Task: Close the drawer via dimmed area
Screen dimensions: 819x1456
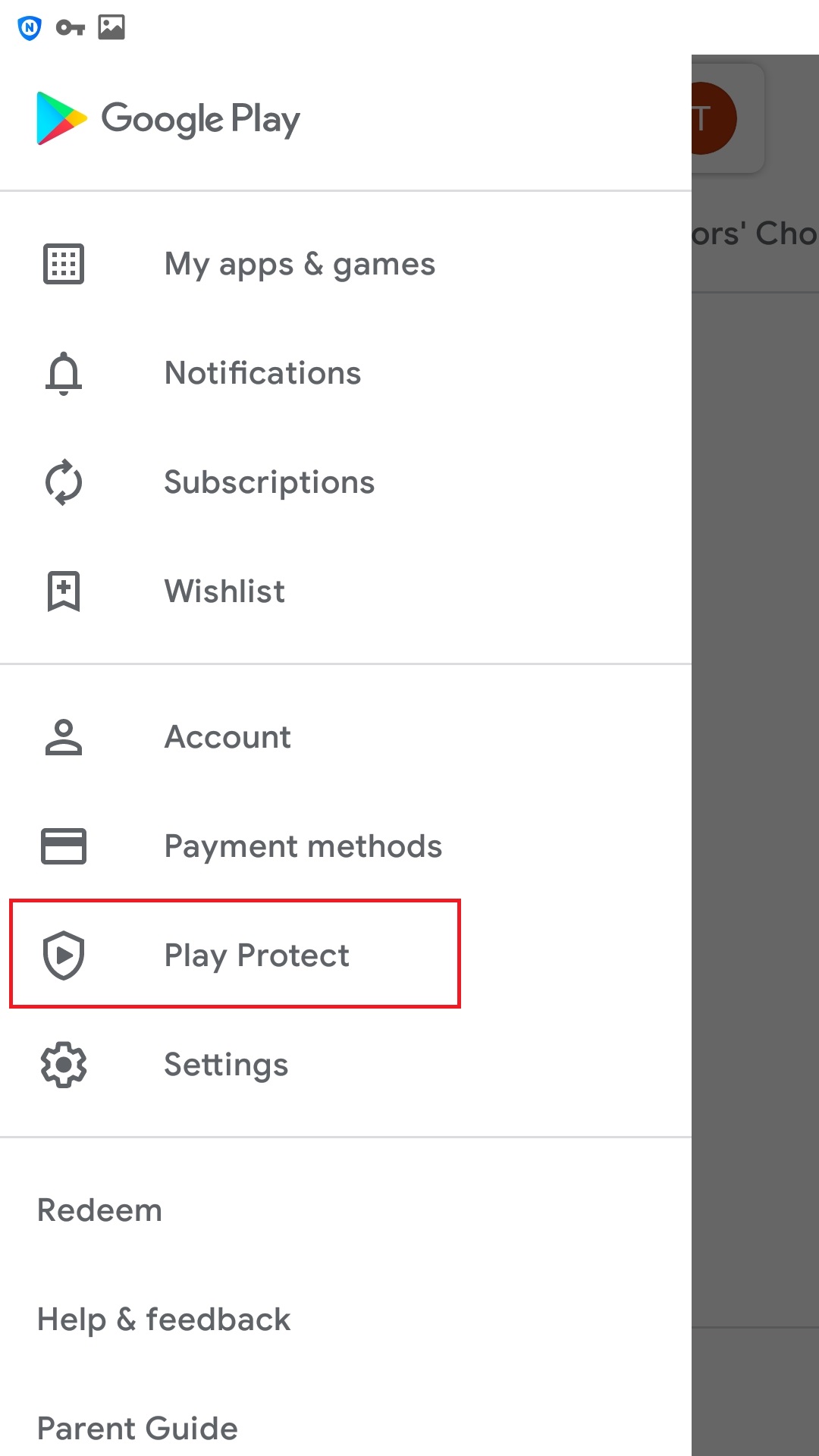Action: coord(755,758)
